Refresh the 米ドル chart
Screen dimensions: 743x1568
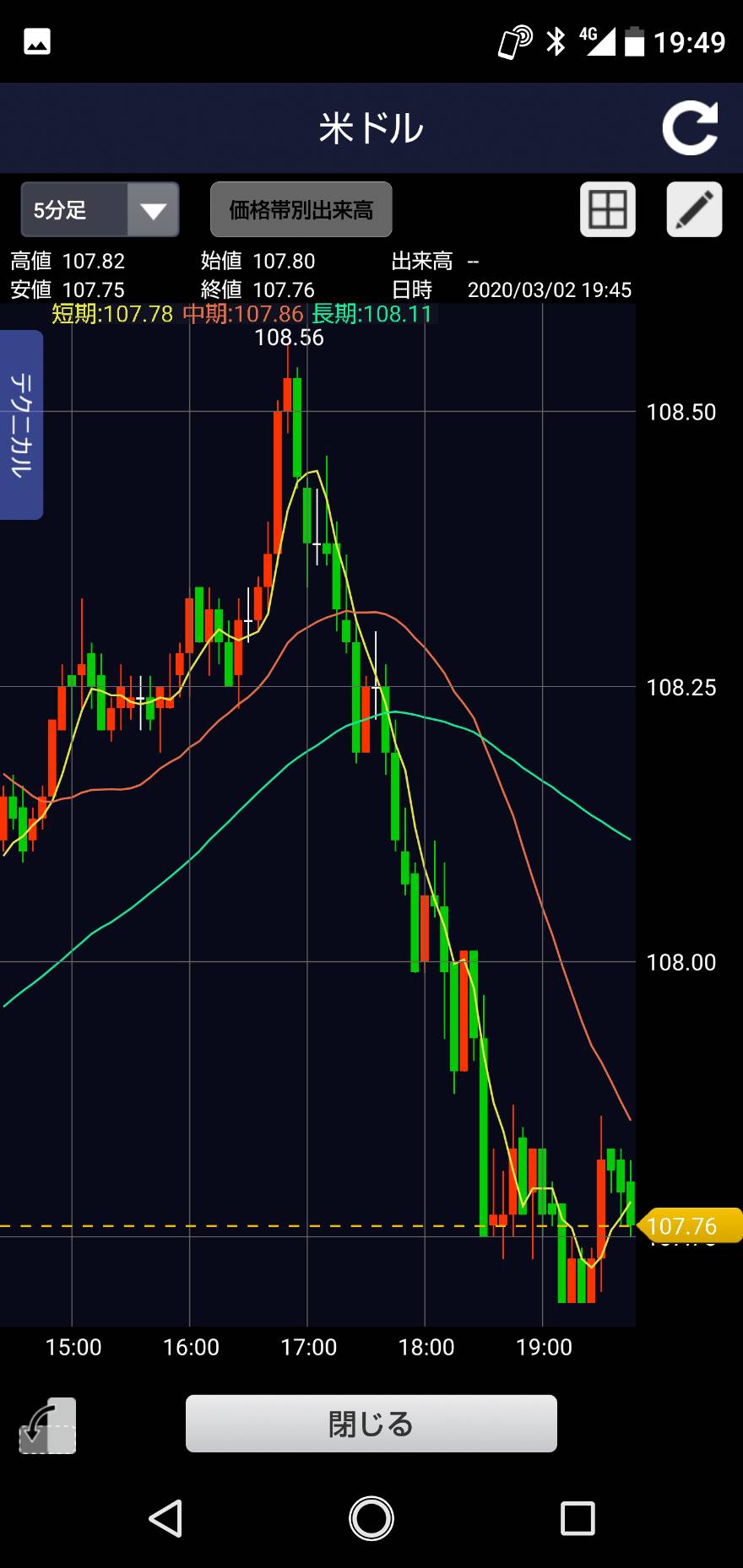pos(690,128)
